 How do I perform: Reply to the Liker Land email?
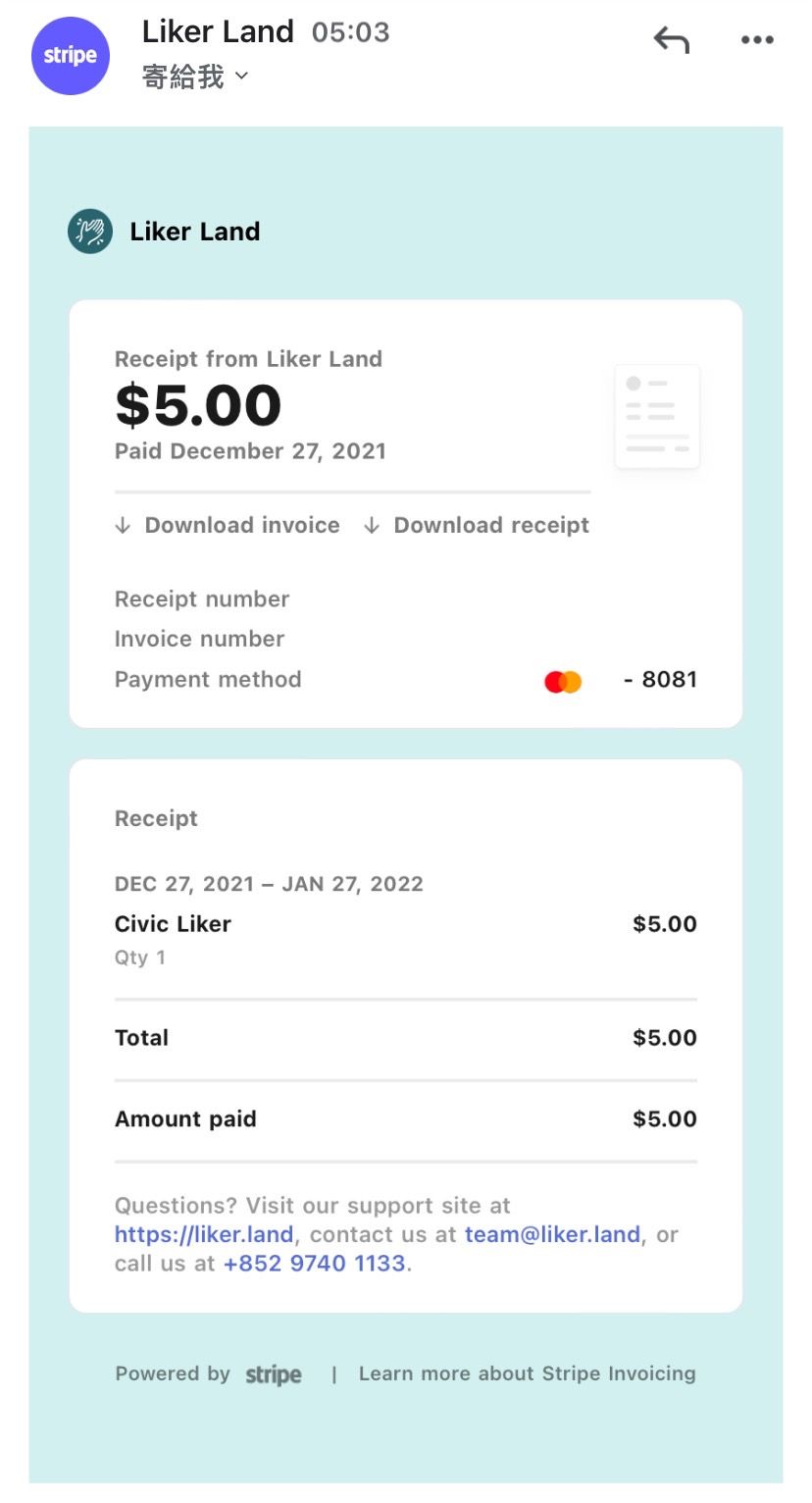click(x=672, y=40)
